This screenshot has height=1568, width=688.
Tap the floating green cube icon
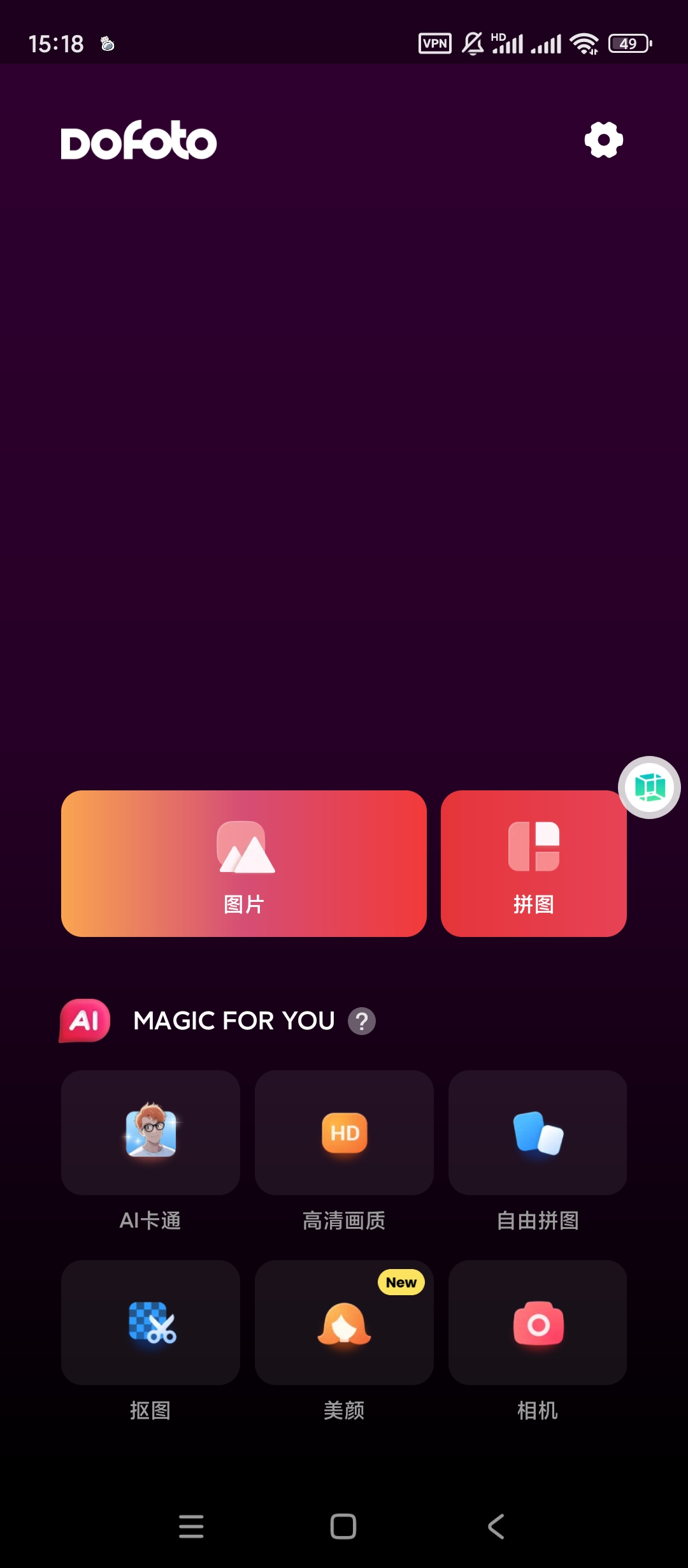(x=649, y=787)
